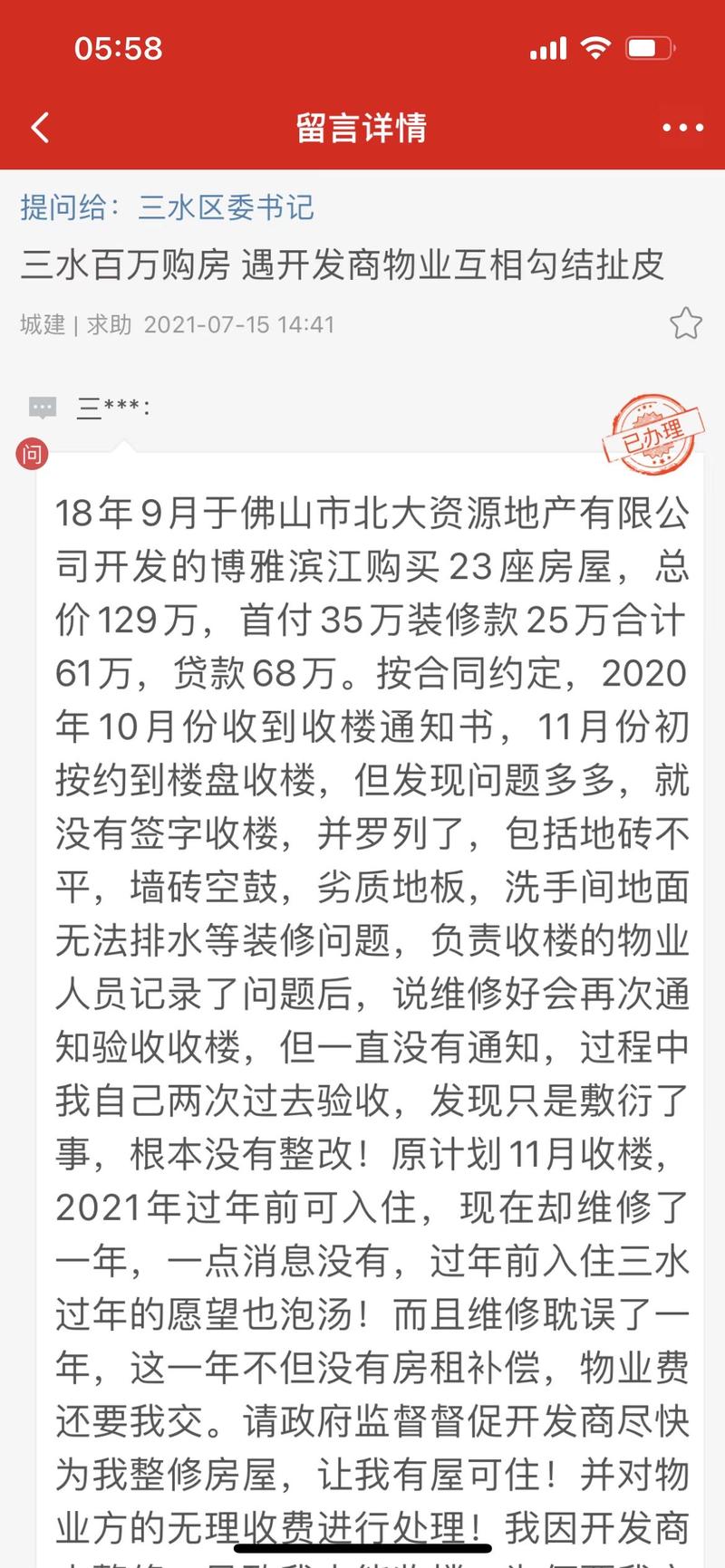Toggle the star to favorite this message
This screenshot has width=725, height=1568.
686,323
